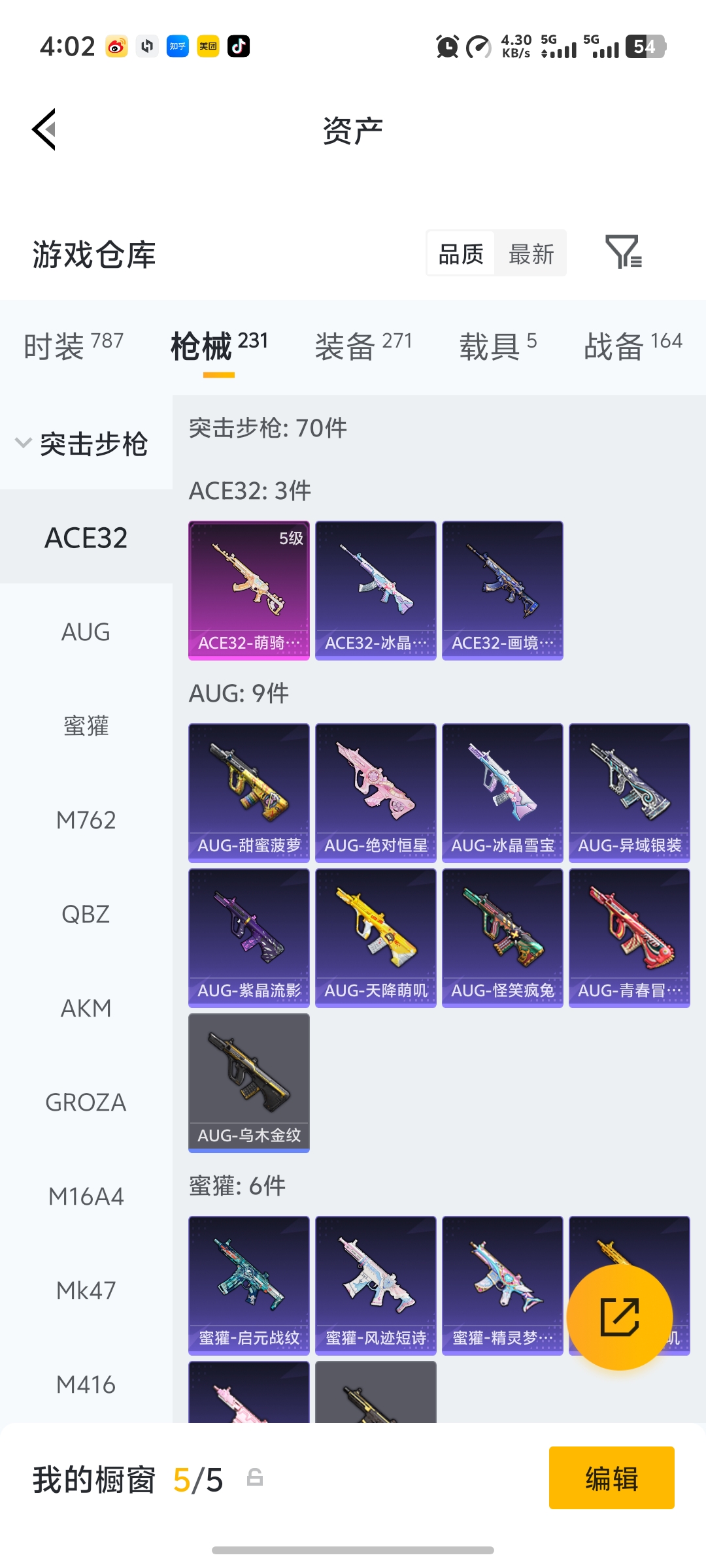This screenshot has width=706, height=1568.
Task: Switch to the 时装 tab
Action: (73, 345)
